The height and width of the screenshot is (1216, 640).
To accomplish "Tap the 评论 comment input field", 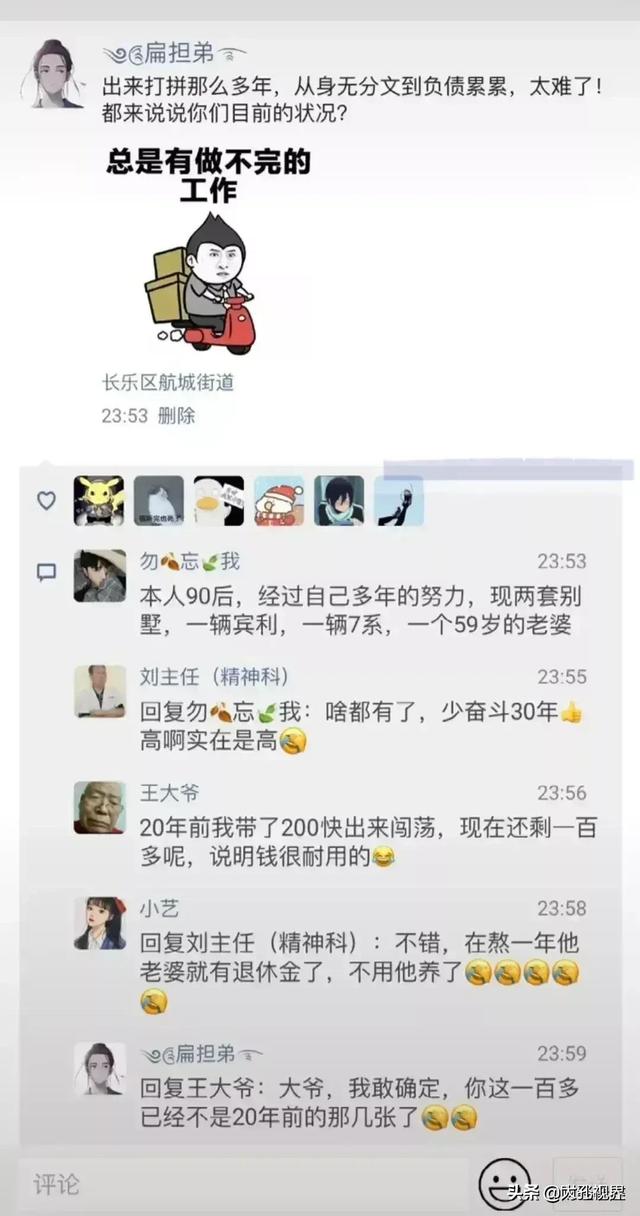I will click(x=240, y=1185).
